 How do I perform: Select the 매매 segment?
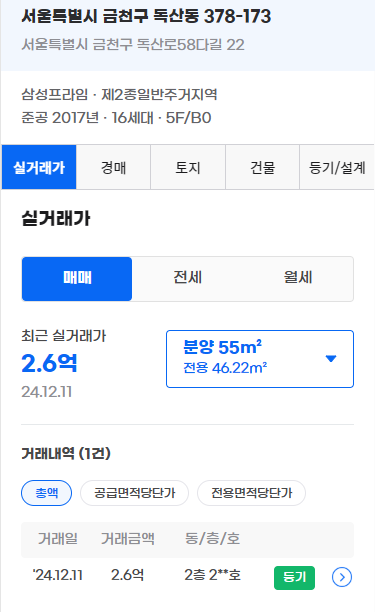pos(77,278)
